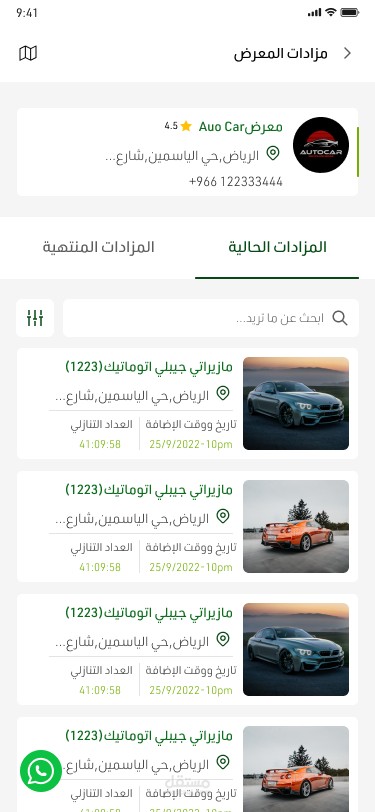Open the map view icon
375x812 pixels.
[x=28, y=53]
